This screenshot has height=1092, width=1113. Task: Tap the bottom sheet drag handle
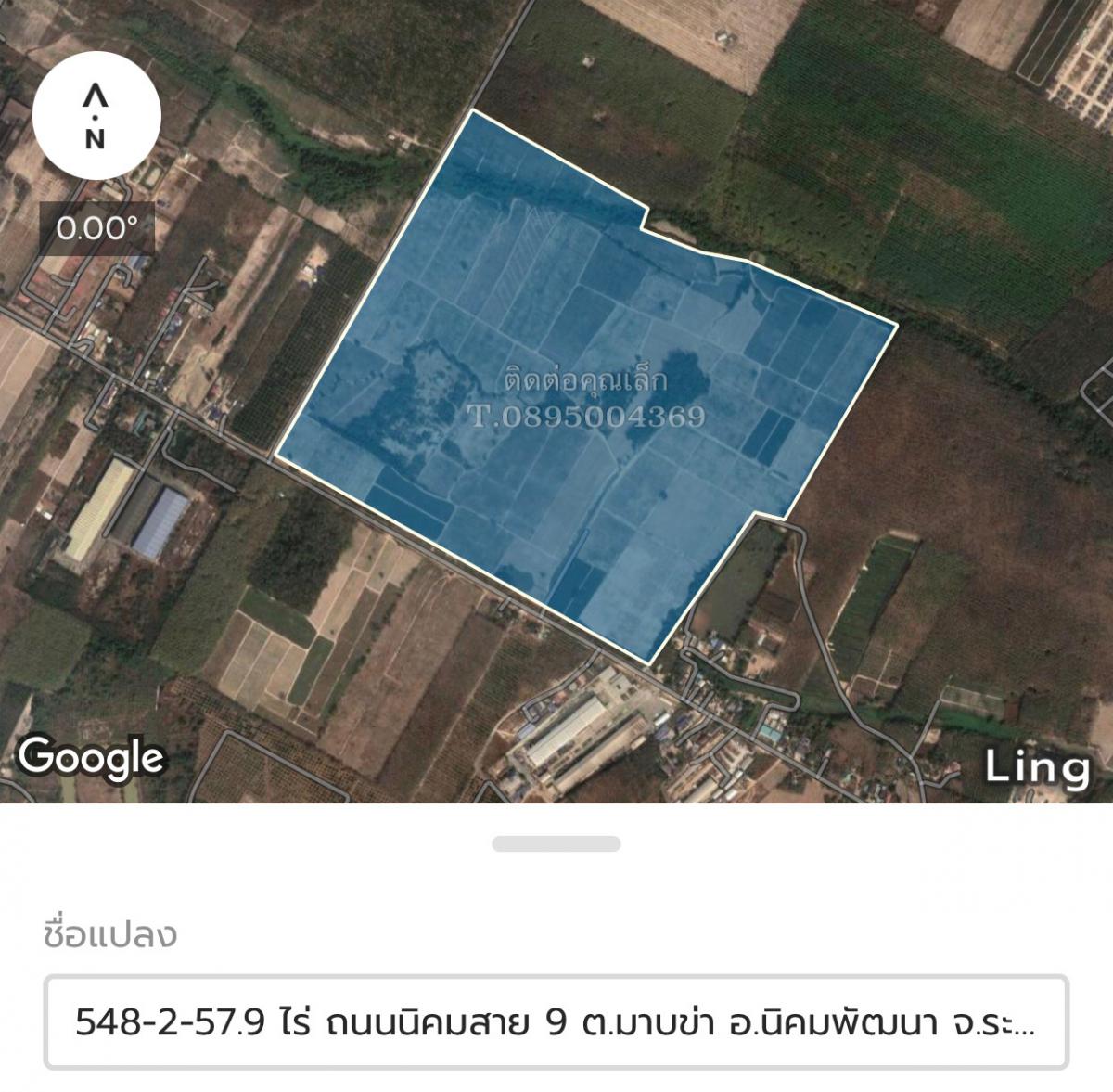556,843
